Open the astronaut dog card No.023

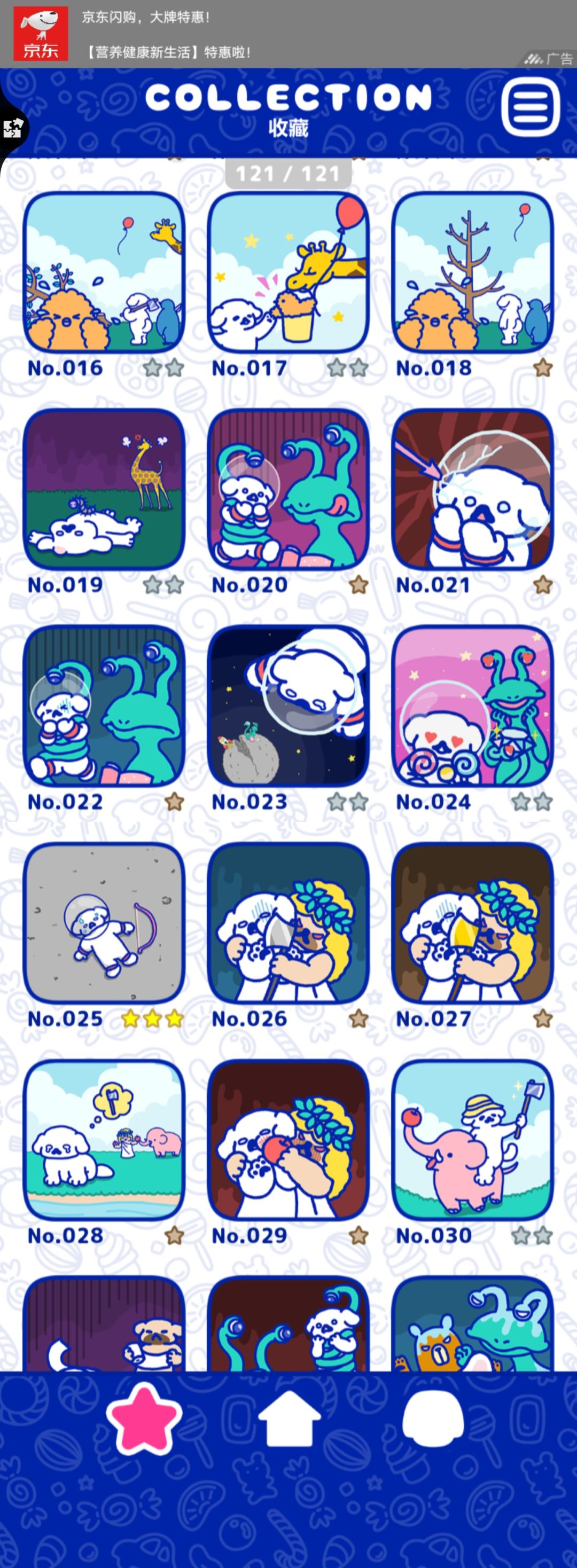(288, 706)
